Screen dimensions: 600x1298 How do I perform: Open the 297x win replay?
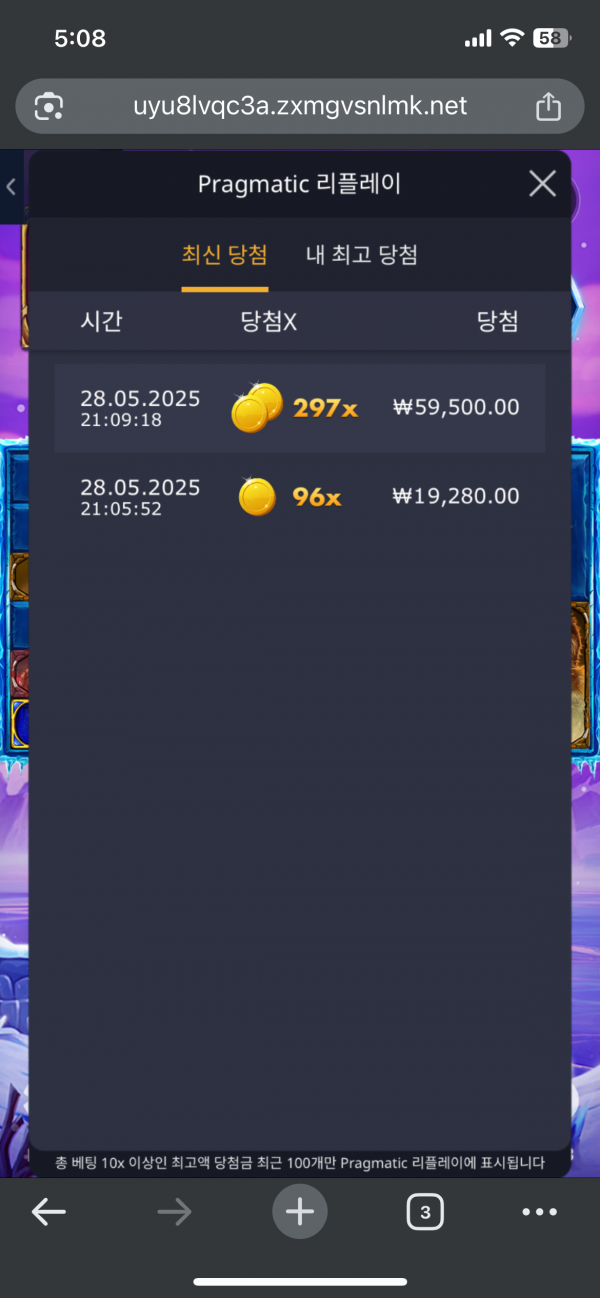[x=300, y=408]
